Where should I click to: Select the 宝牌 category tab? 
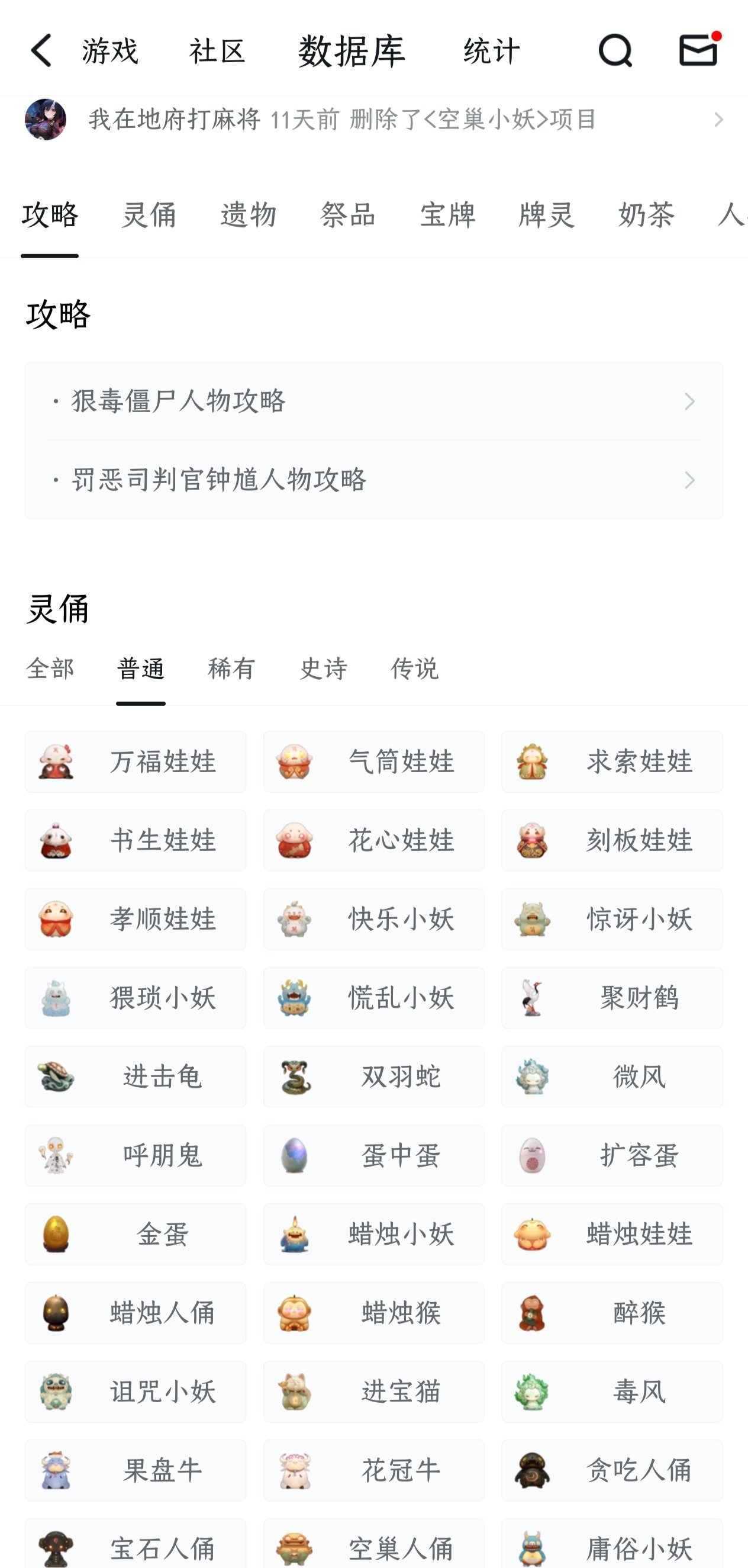[x=447, y=215]
